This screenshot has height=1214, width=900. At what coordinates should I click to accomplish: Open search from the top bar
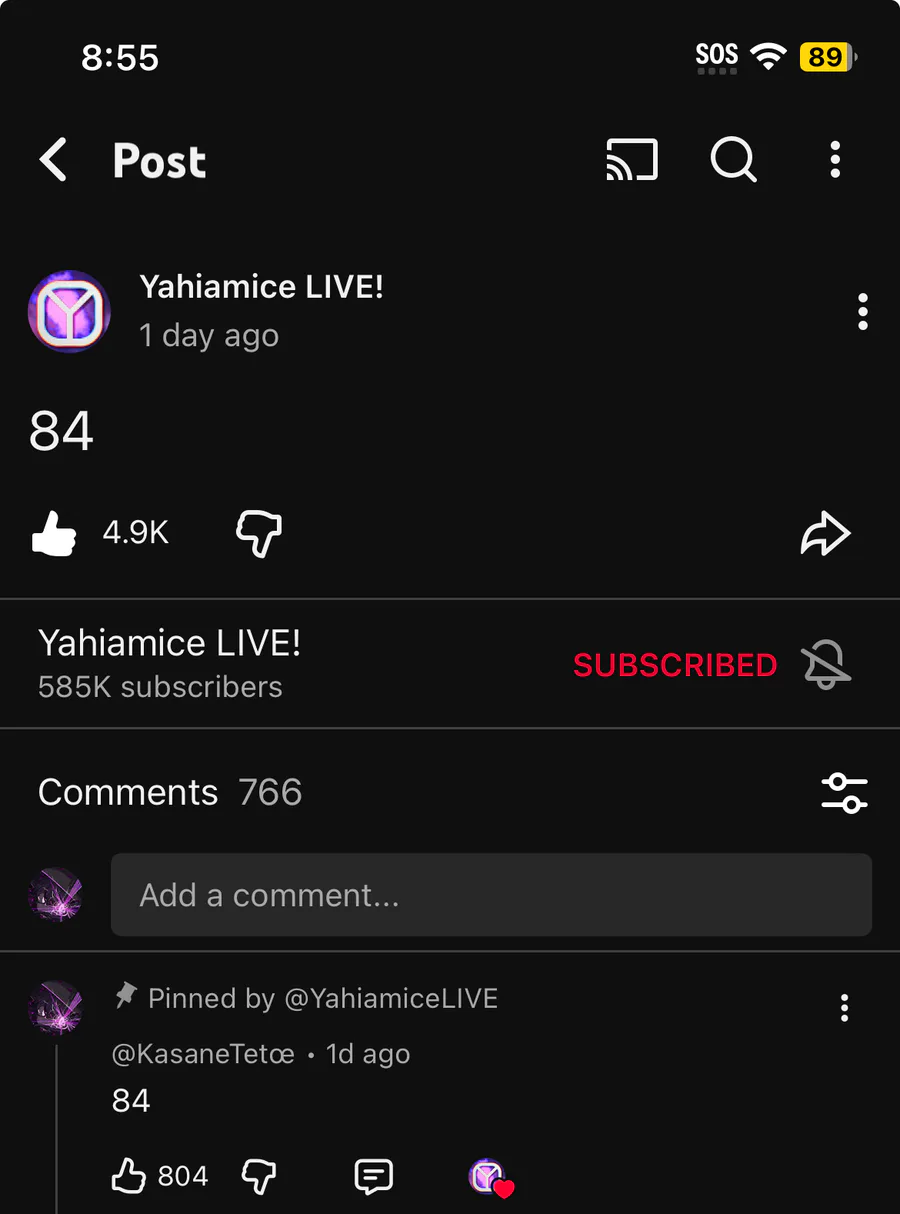coord(733,160)
